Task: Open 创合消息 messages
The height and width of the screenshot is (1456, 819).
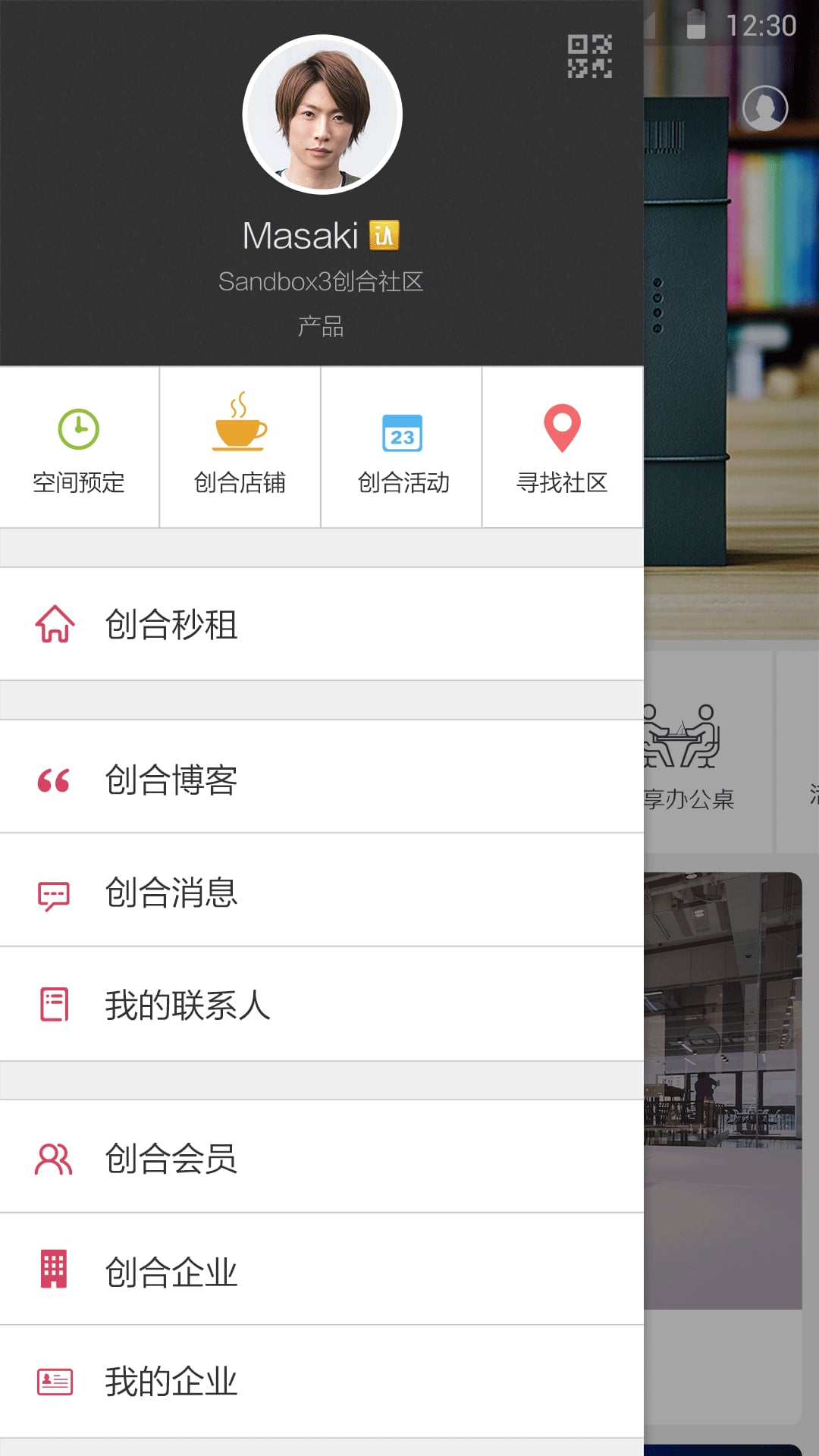Action: click(322, 890)
